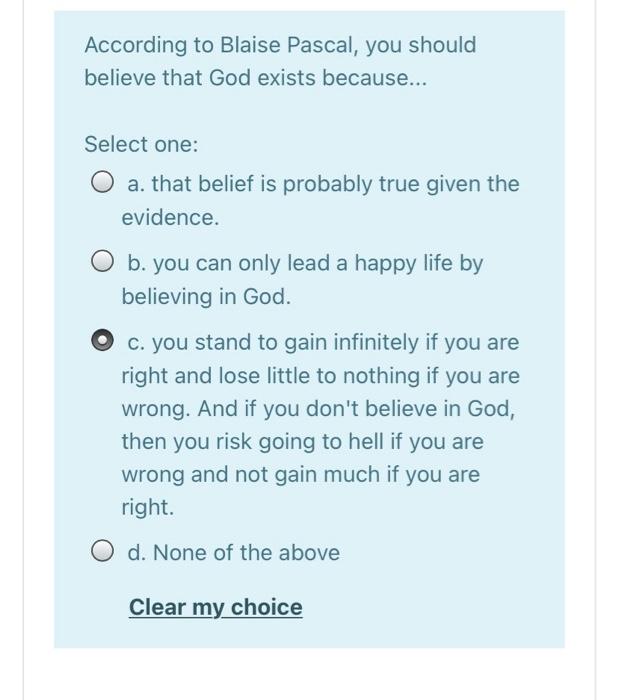This screenshot has height=700, width=619.
Task: Select option c about gaining infinitely
Action: [101, 343]
